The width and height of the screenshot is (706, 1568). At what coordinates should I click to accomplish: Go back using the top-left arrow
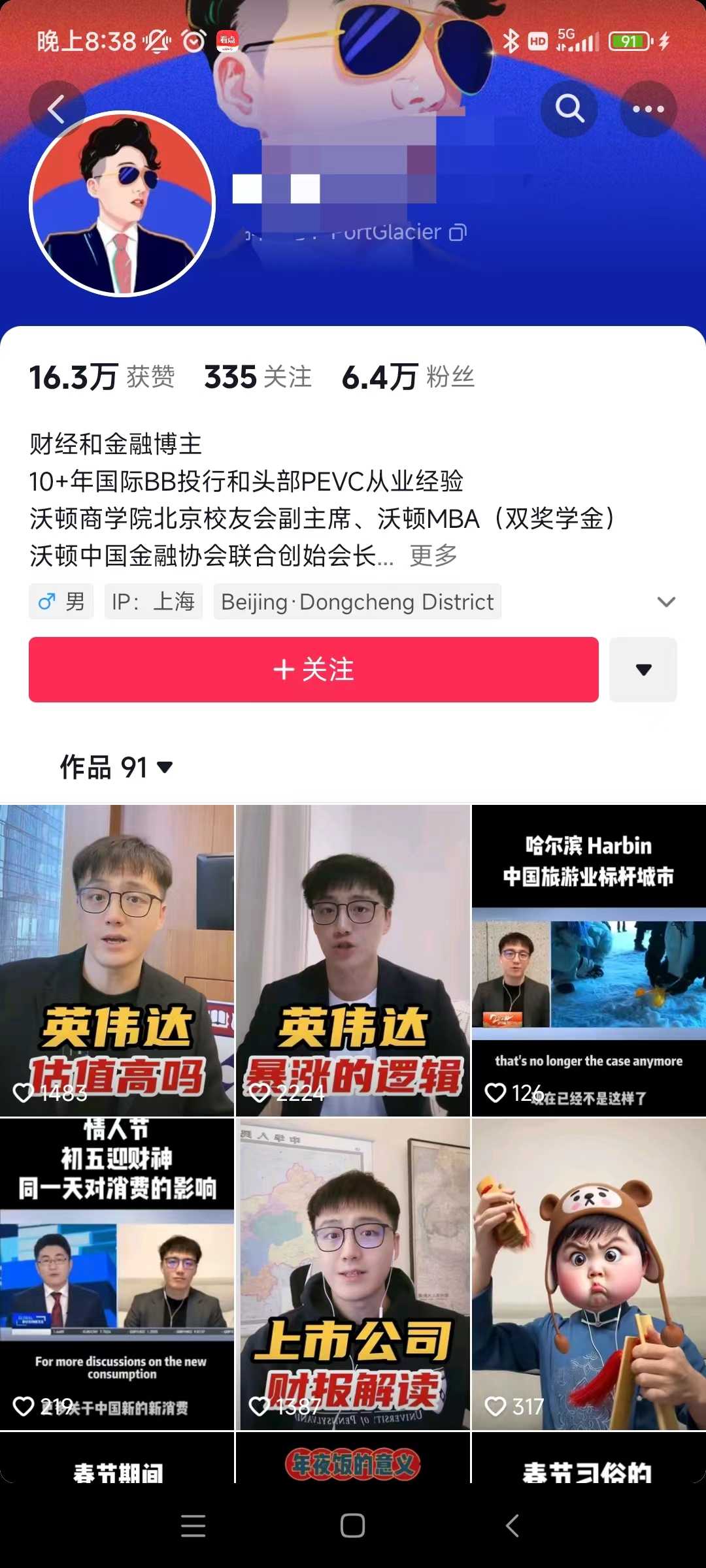[x=57, y=109]
